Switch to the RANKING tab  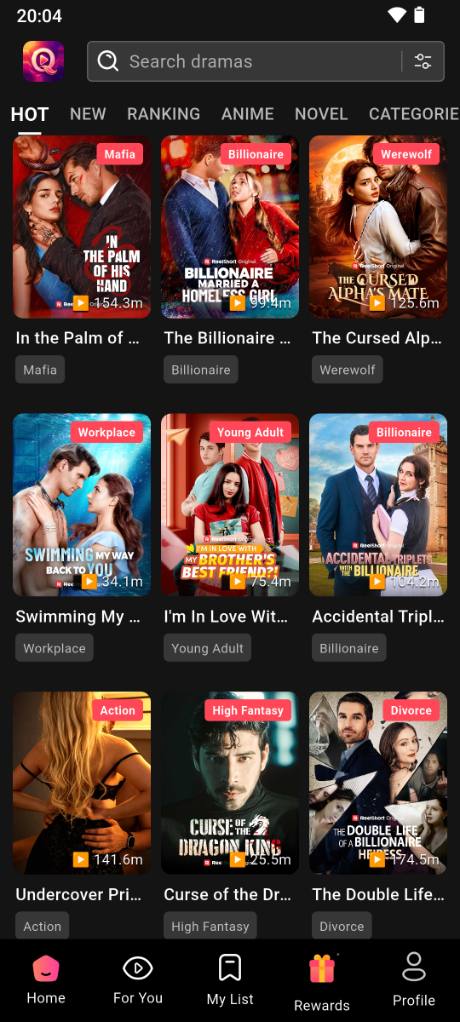(x=164, y=114)
